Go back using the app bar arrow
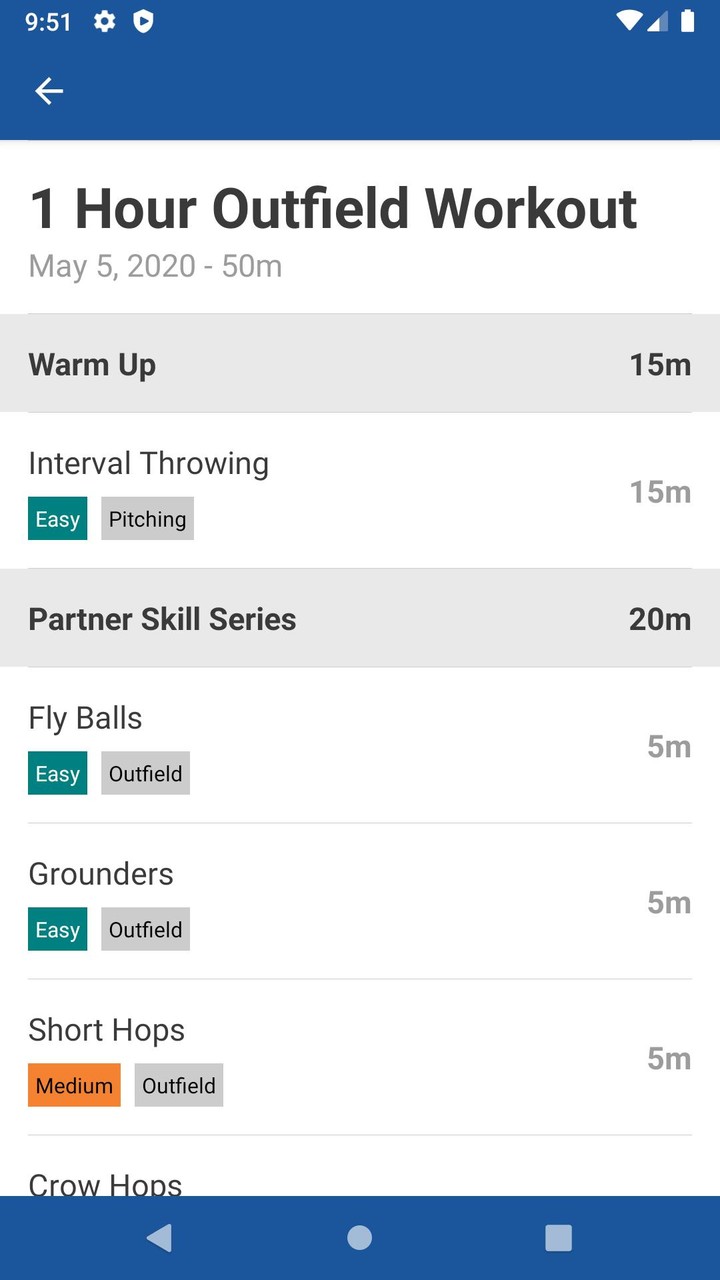 click(49, 91)
